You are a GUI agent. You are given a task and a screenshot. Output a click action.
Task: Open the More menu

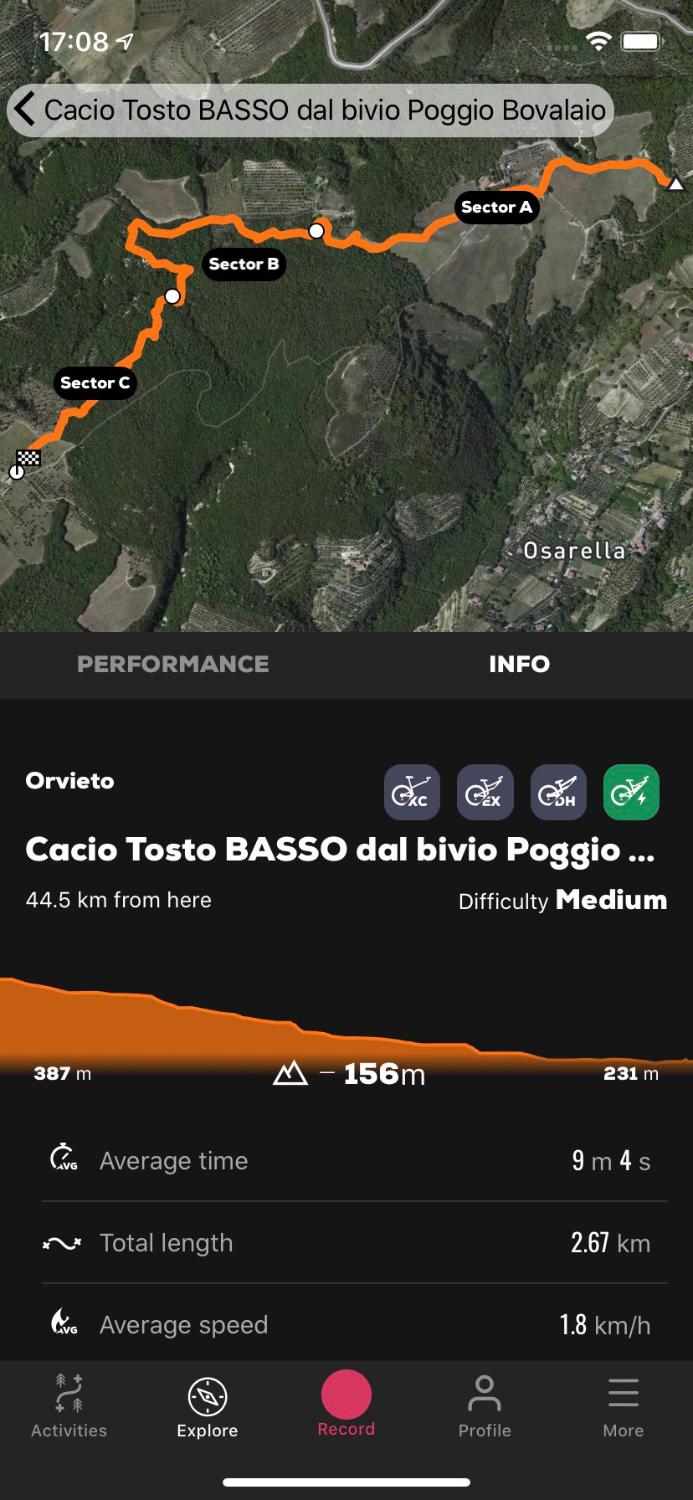(622, 1405)
